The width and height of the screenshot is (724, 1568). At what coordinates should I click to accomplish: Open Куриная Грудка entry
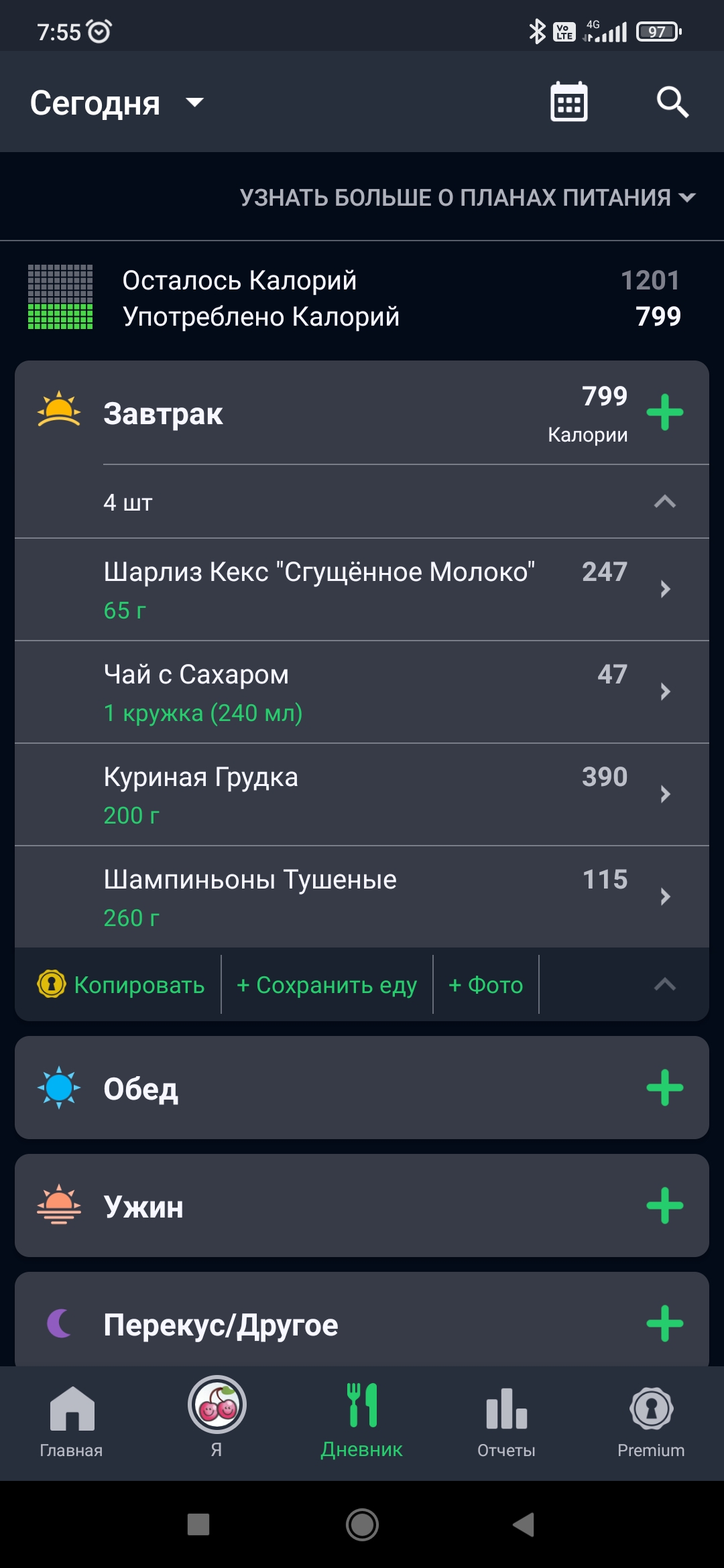coord(362,795)
